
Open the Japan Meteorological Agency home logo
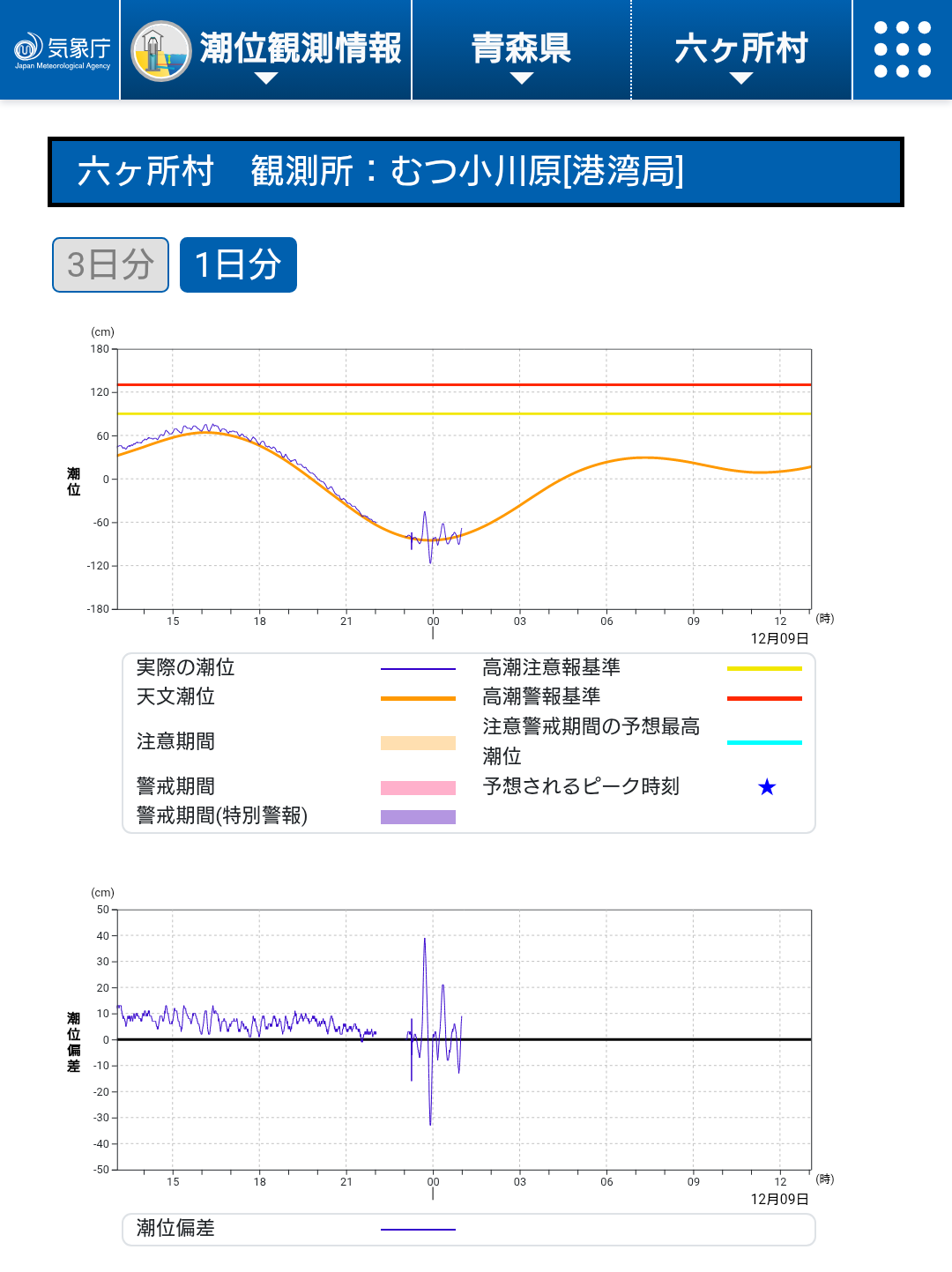point(62,50)
